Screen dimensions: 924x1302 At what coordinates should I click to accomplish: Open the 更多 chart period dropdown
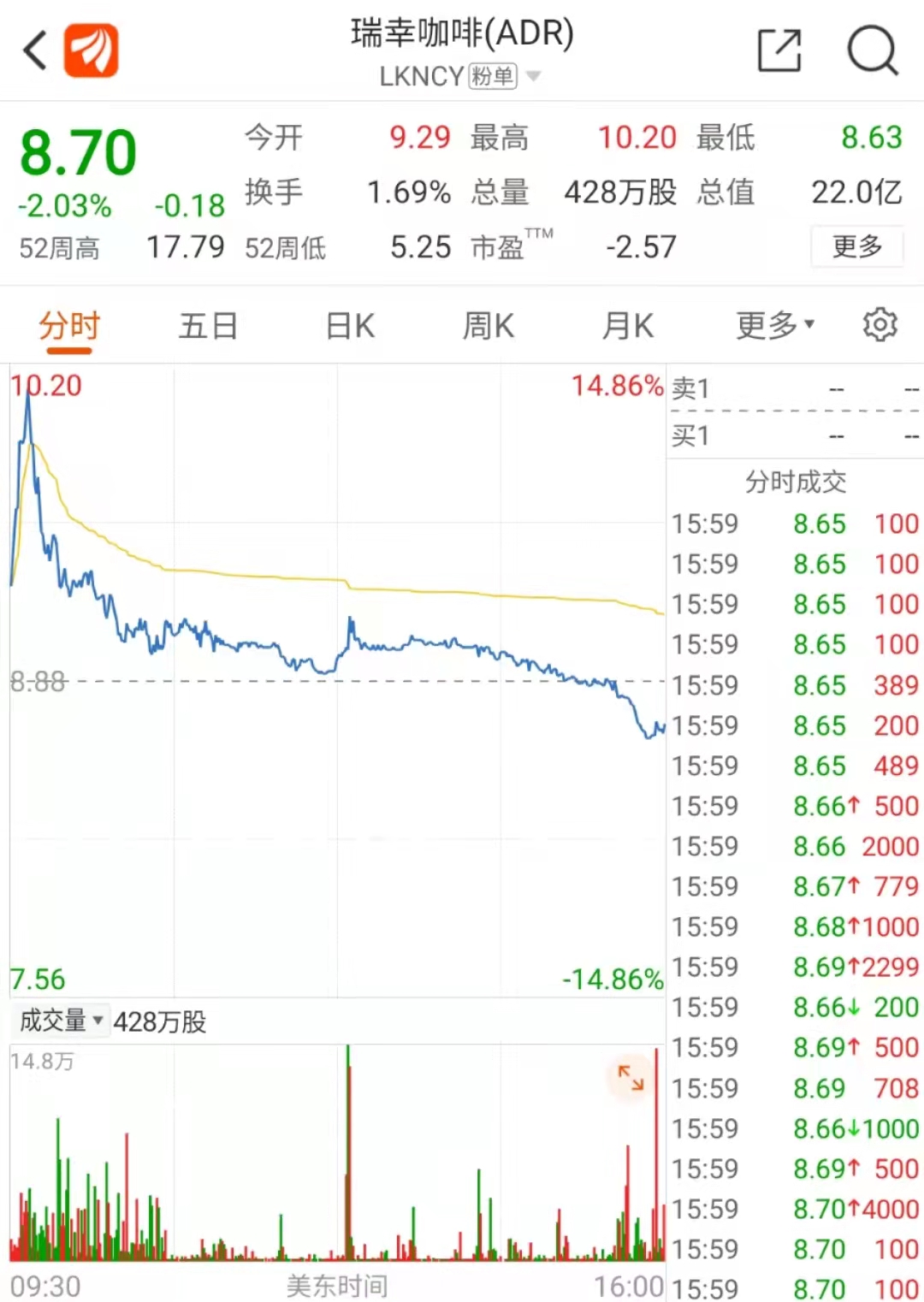775,326
